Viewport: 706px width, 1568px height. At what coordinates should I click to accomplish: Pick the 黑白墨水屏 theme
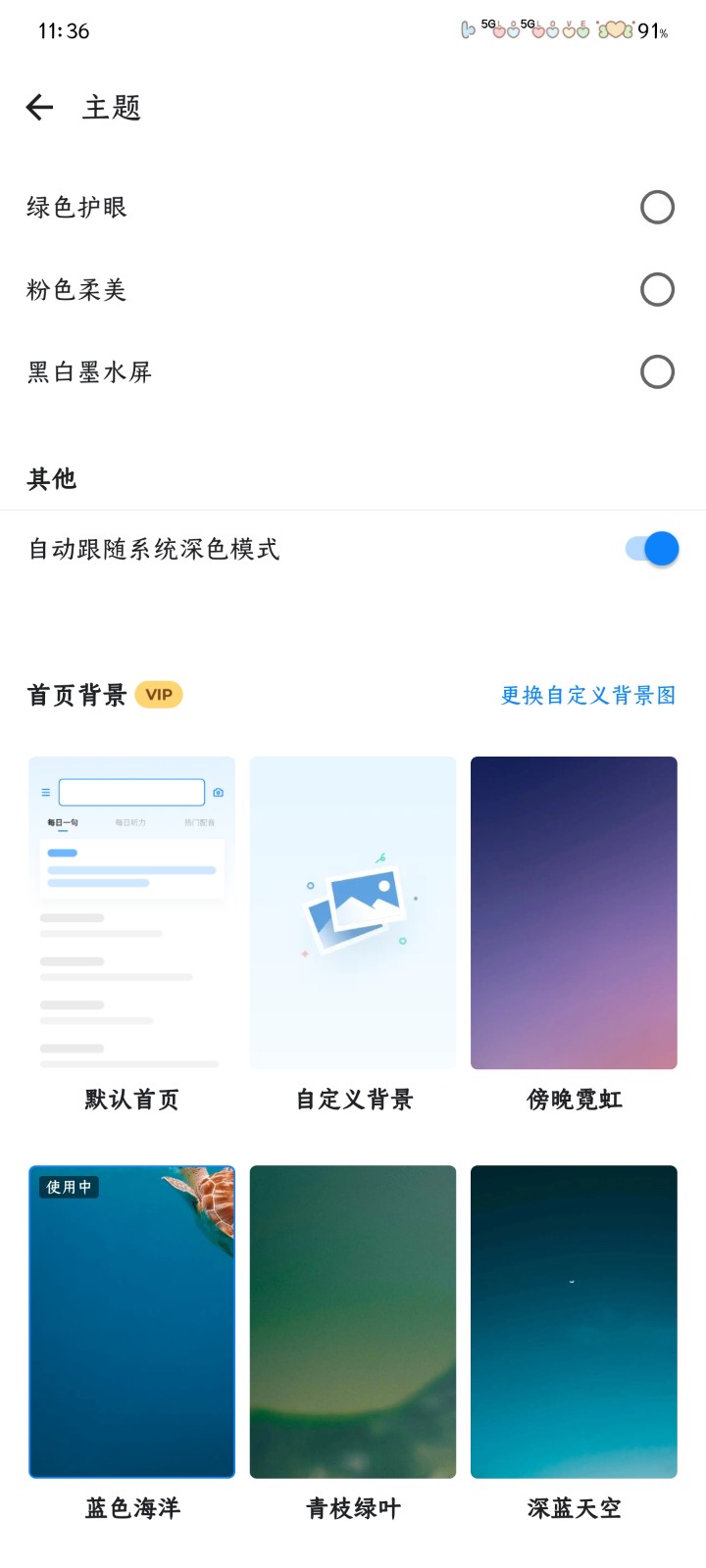coord(657,371)
